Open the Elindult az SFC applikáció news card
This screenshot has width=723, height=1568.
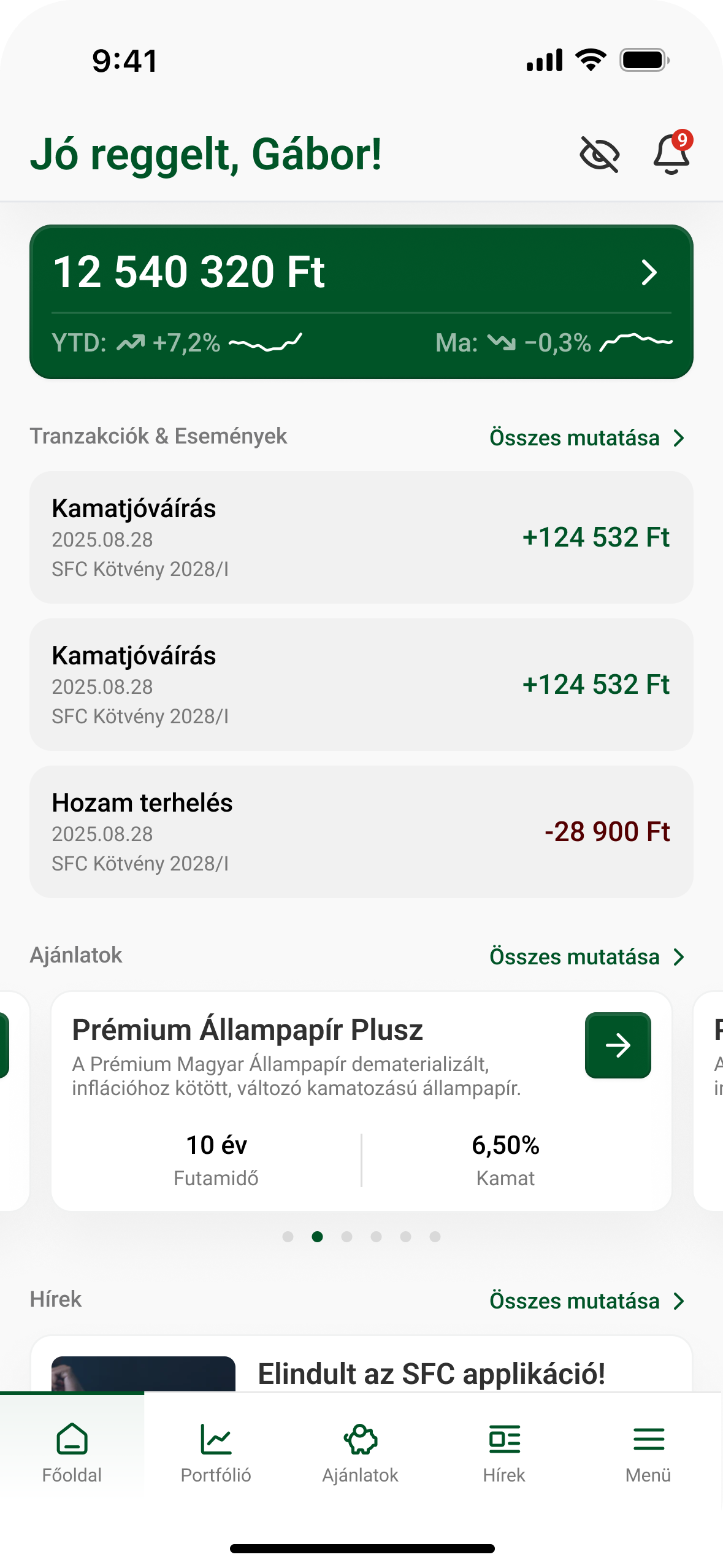point(430,1373)
